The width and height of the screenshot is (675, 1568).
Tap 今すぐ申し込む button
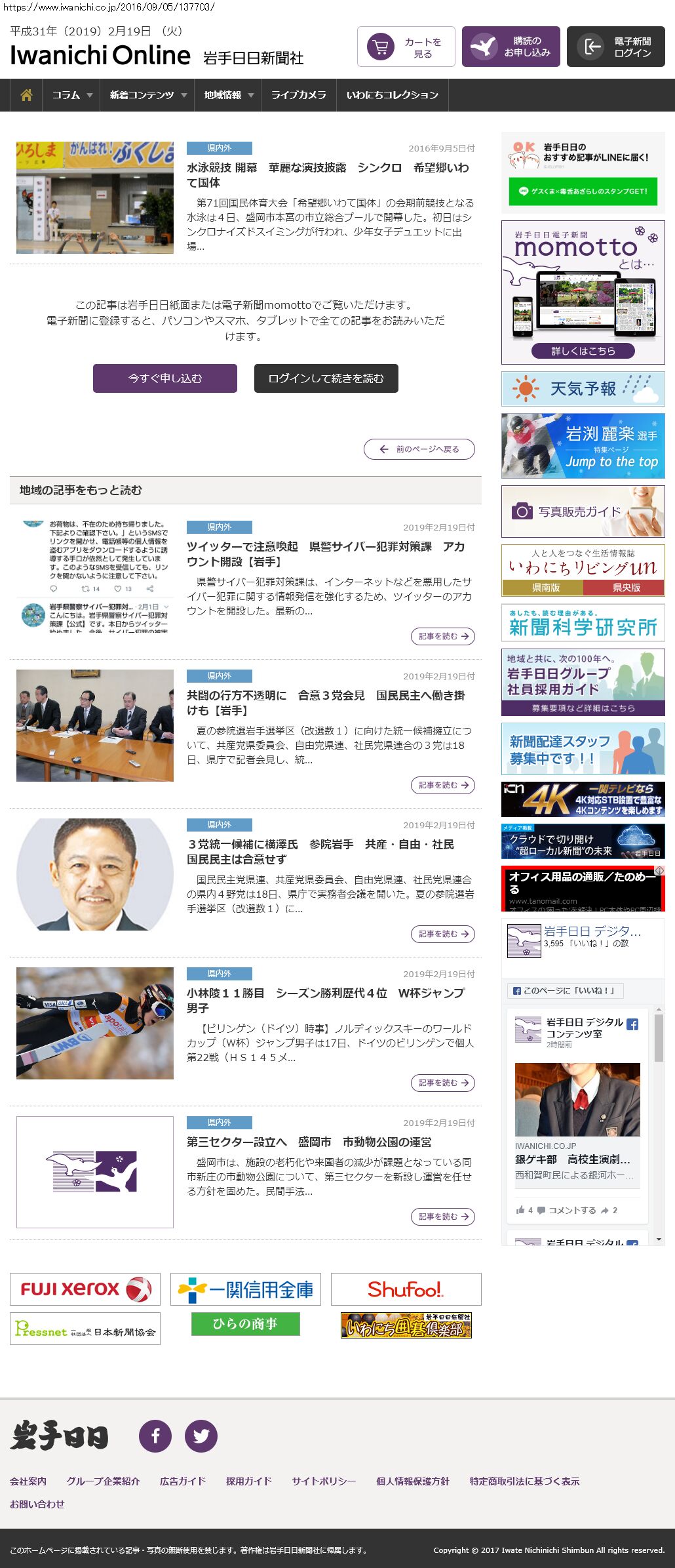coord(165,378)
